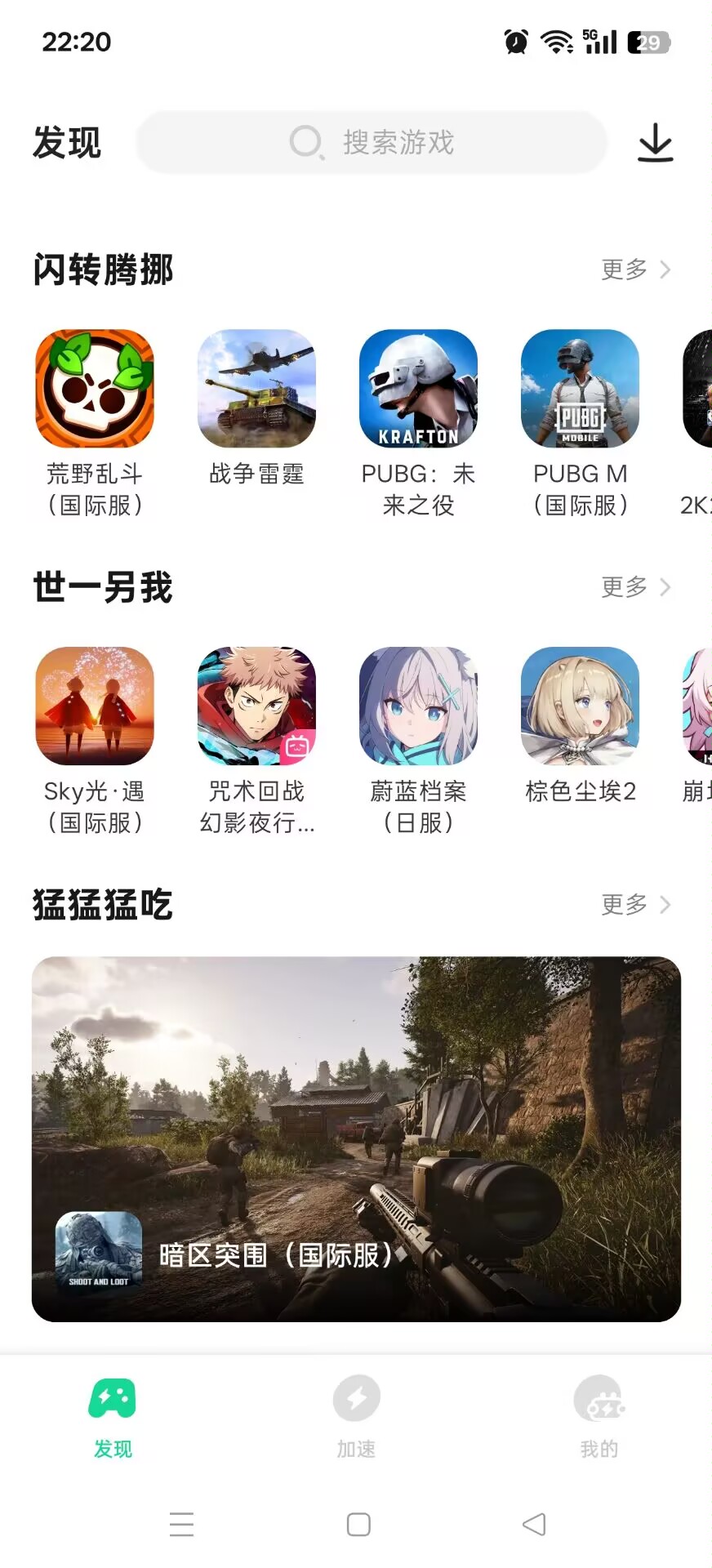Tap the Android home button
The width and height of the screenshot is (712, 1568).
click(x=357, y=1524)
